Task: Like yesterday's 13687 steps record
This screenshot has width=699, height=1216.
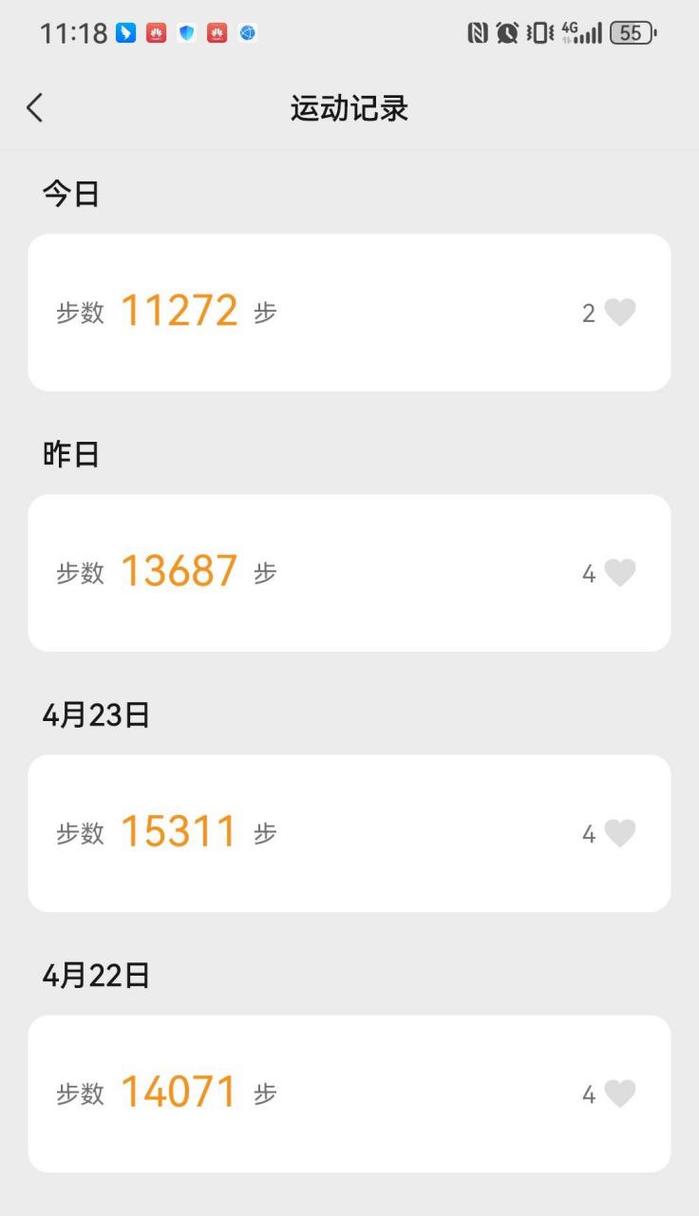Action: pyautogui.click(x=620, y=573)
